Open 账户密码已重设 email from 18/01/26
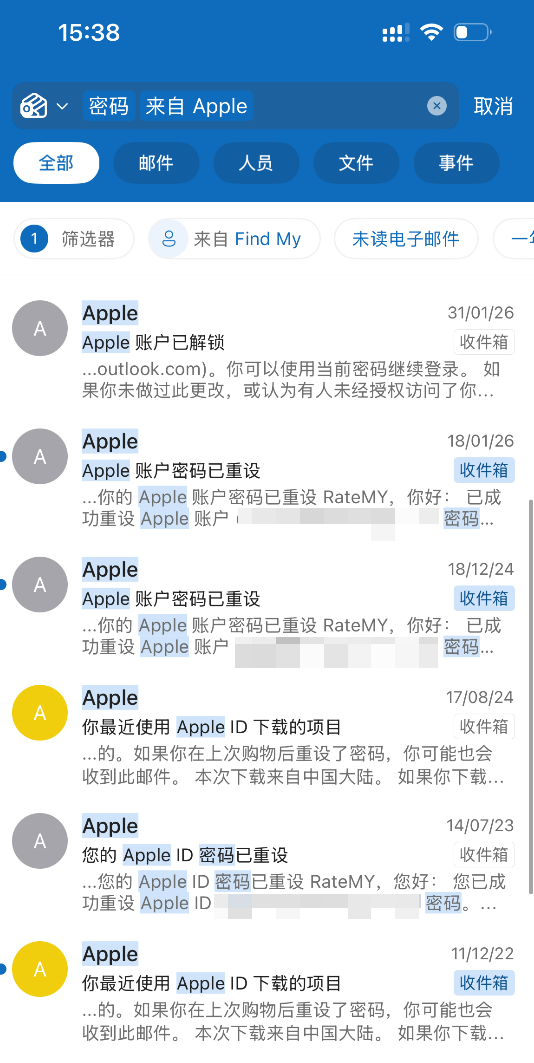 pos(267,479)
